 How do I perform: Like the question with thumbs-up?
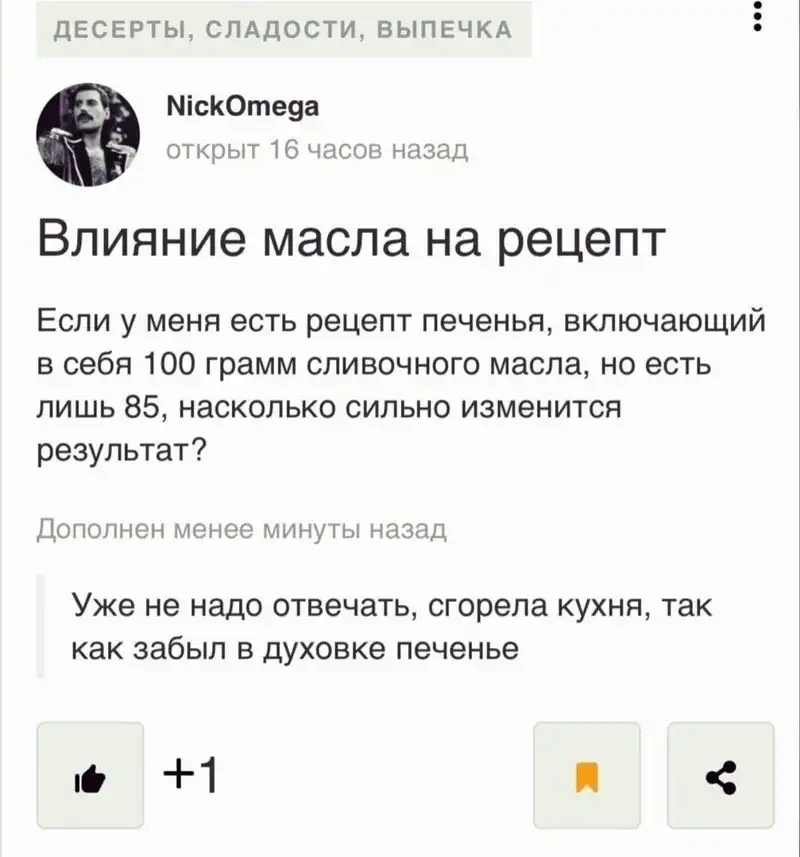click(x=90, y=774)
